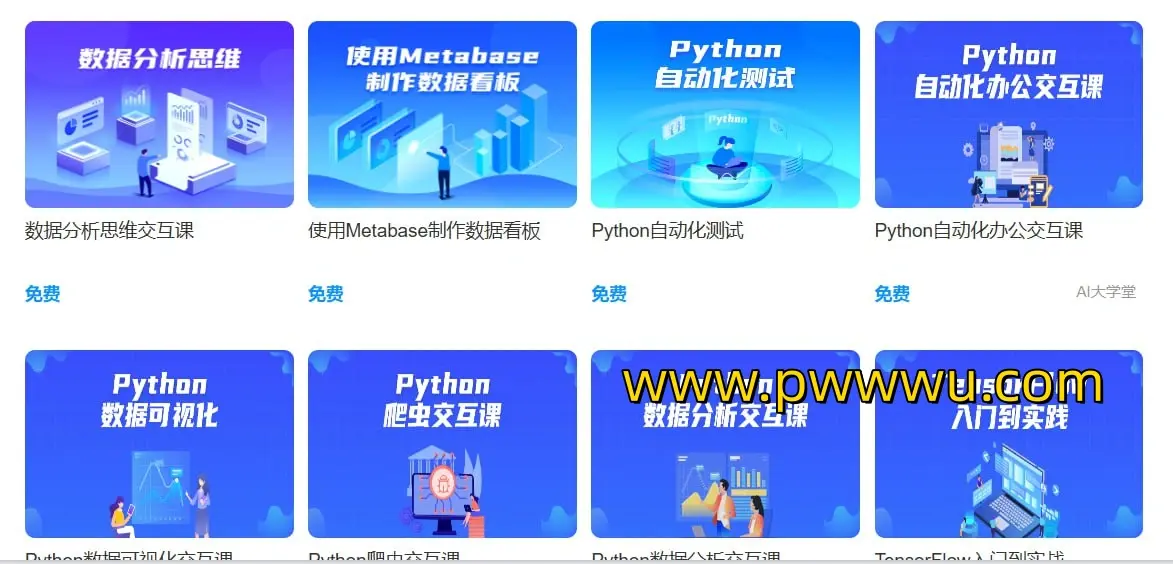Select the Python自动化测试 course

pyautogui.click(x=725, y=115)
